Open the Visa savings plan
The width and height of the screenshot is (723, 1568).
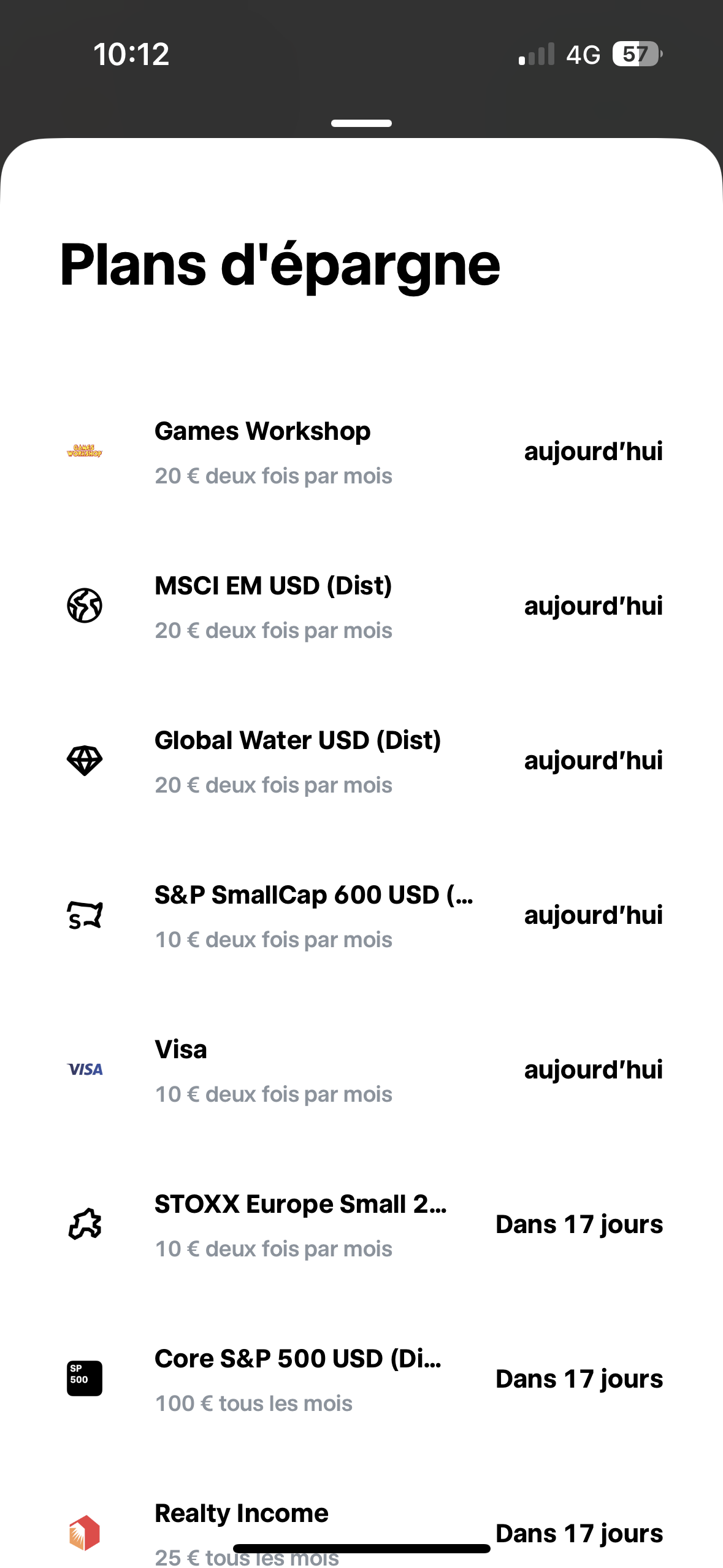[361, 1070]
